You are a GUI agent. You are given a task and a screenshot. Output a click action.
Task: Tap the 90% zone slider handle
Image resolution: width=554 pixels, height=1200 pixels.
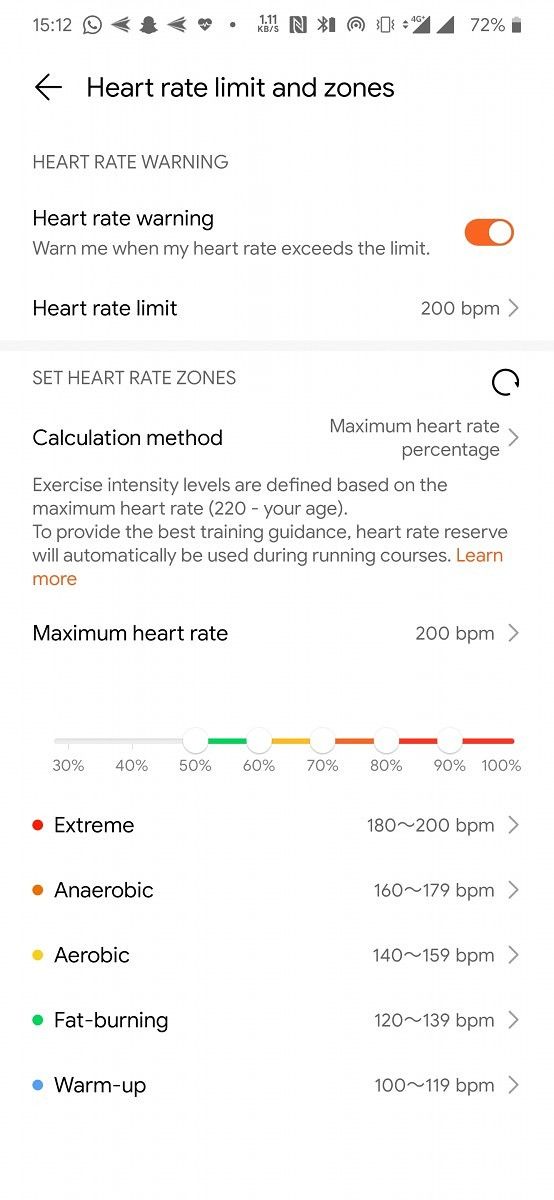coord(450,741)
